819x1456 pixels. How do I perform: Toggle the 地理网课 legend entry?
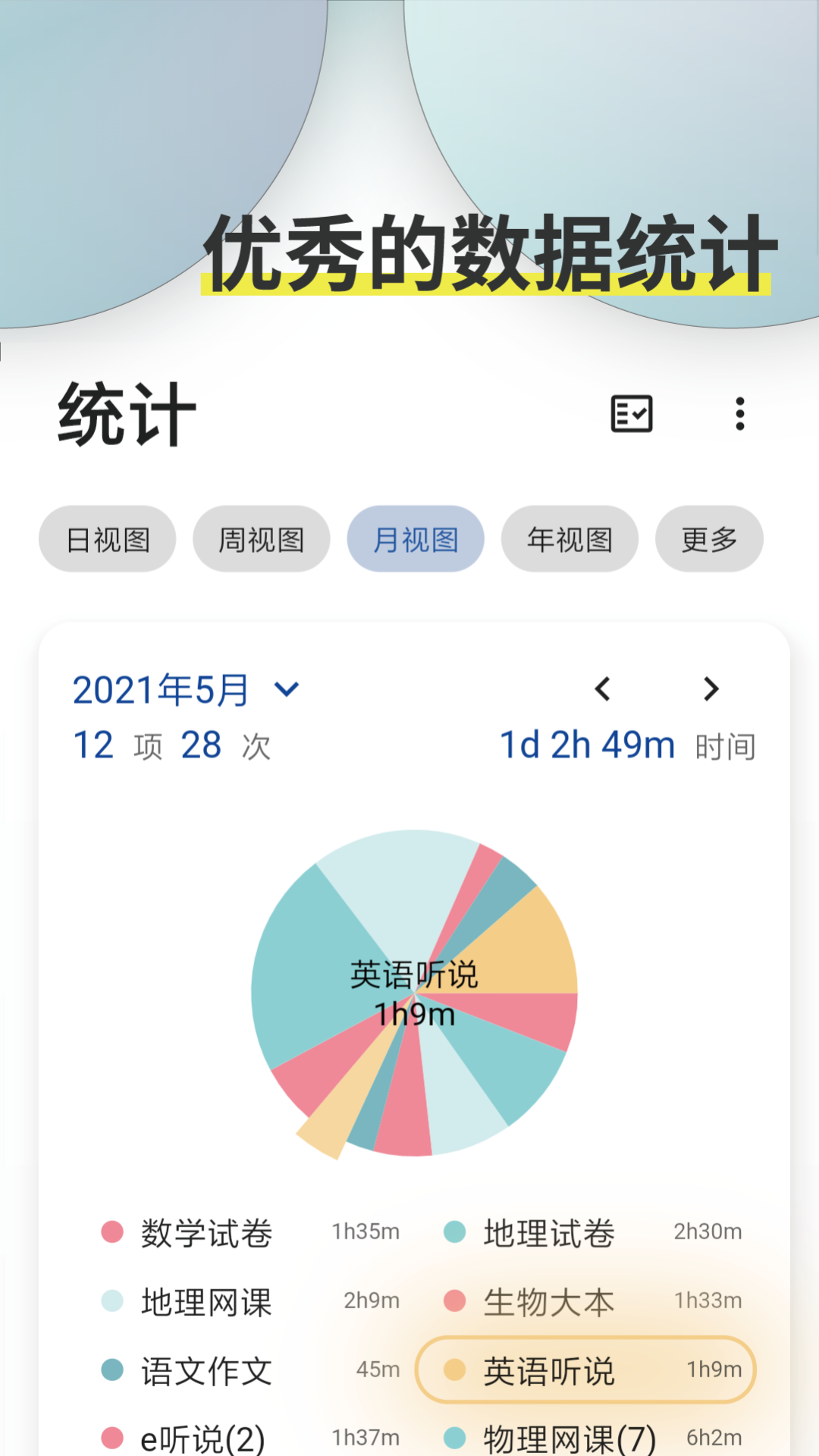pyautogui.click(x=205, y=1300)
